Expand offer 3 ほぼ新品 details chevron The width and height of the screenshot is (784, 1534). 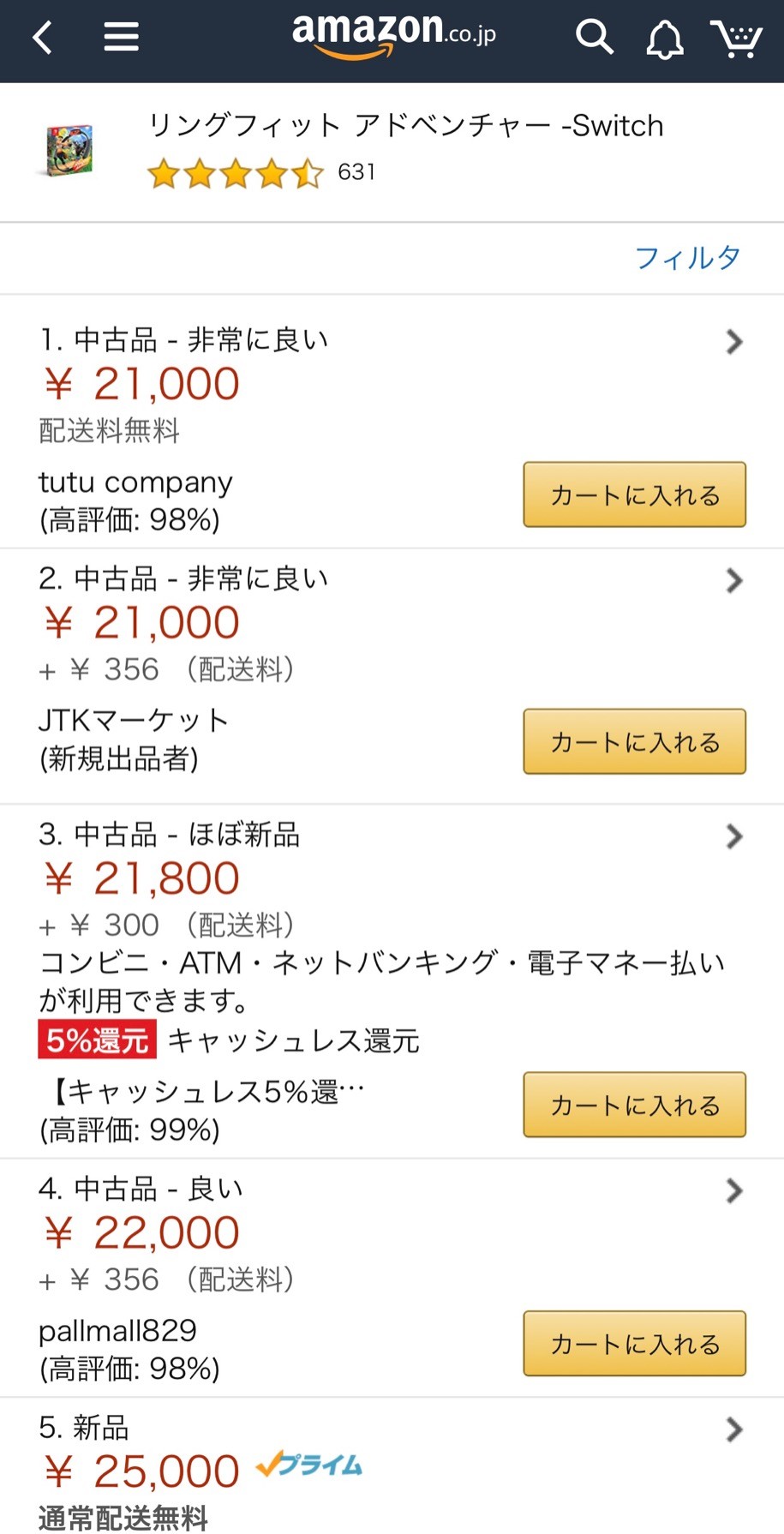733,836
